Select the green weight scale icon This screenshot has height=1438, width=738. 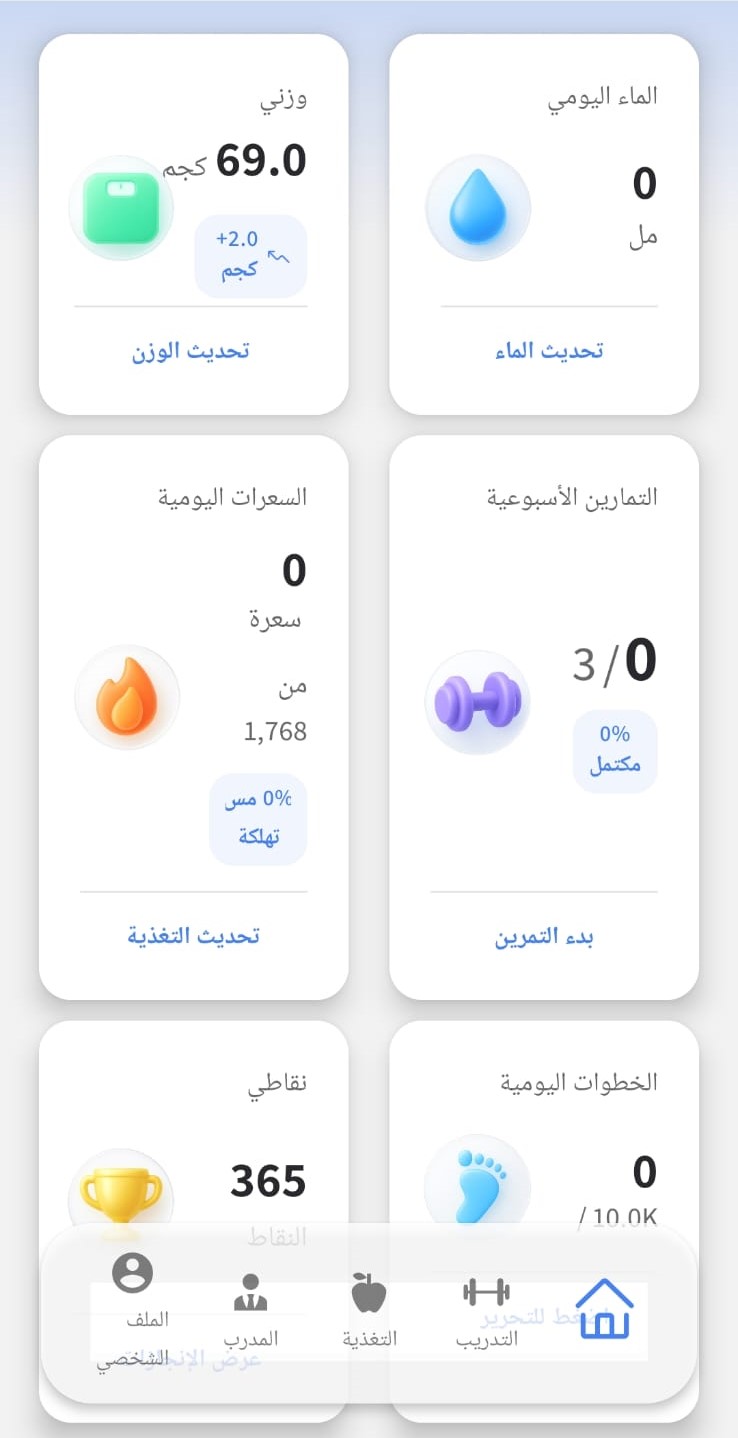pyautogui.click(x=122, y=207)
